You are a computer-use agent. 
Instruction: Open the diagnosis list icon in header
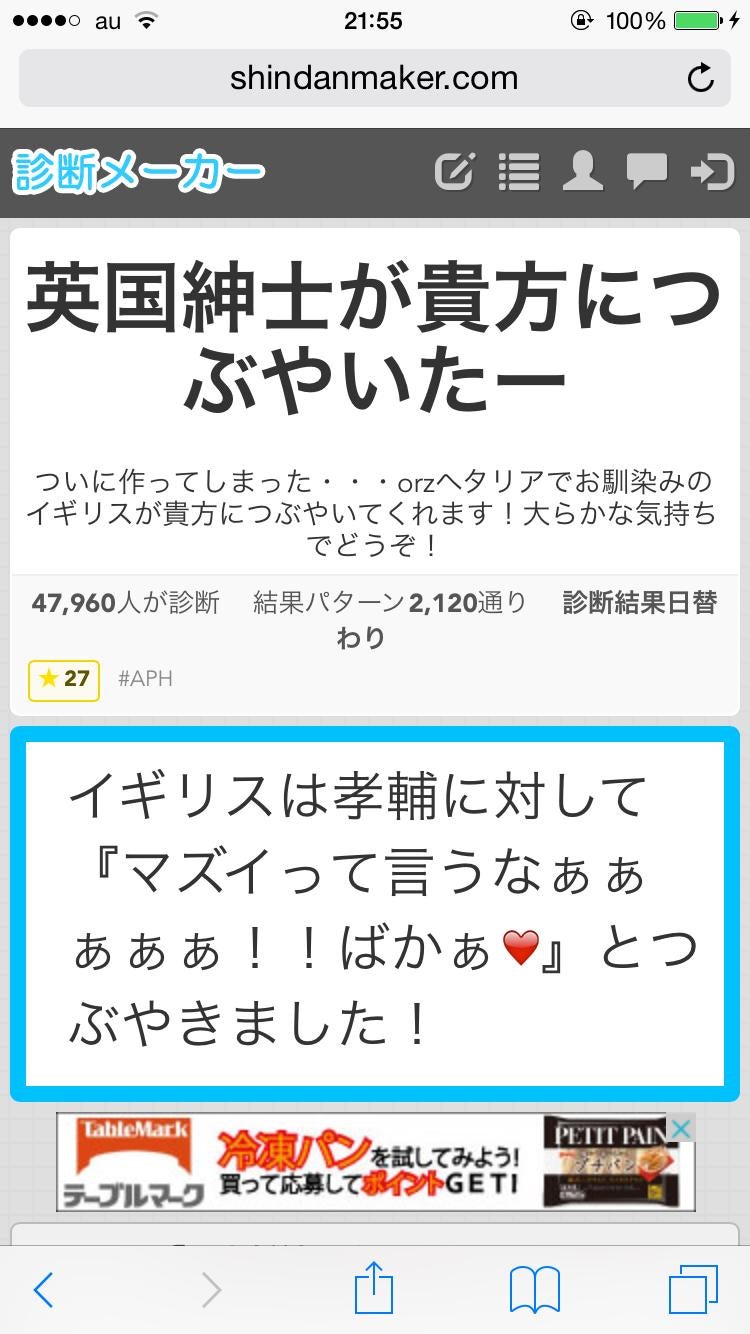pos(520,172)
